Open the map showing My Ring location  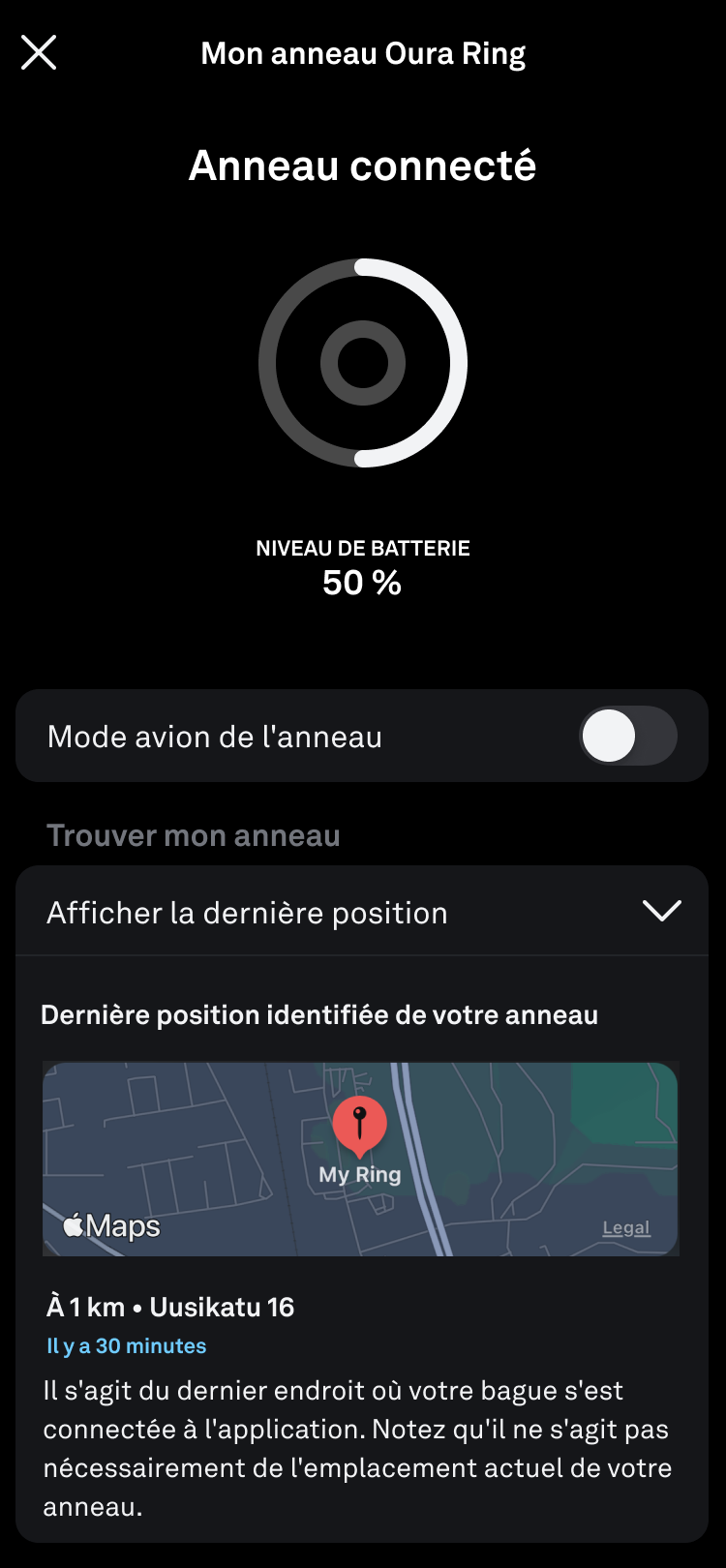(360, 1159)
